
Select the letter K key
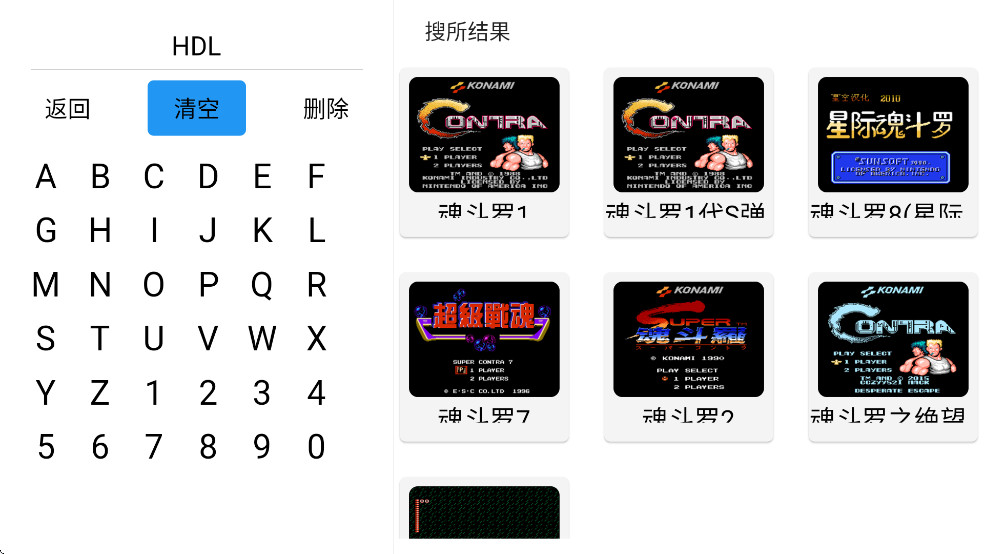pos(262,231)
